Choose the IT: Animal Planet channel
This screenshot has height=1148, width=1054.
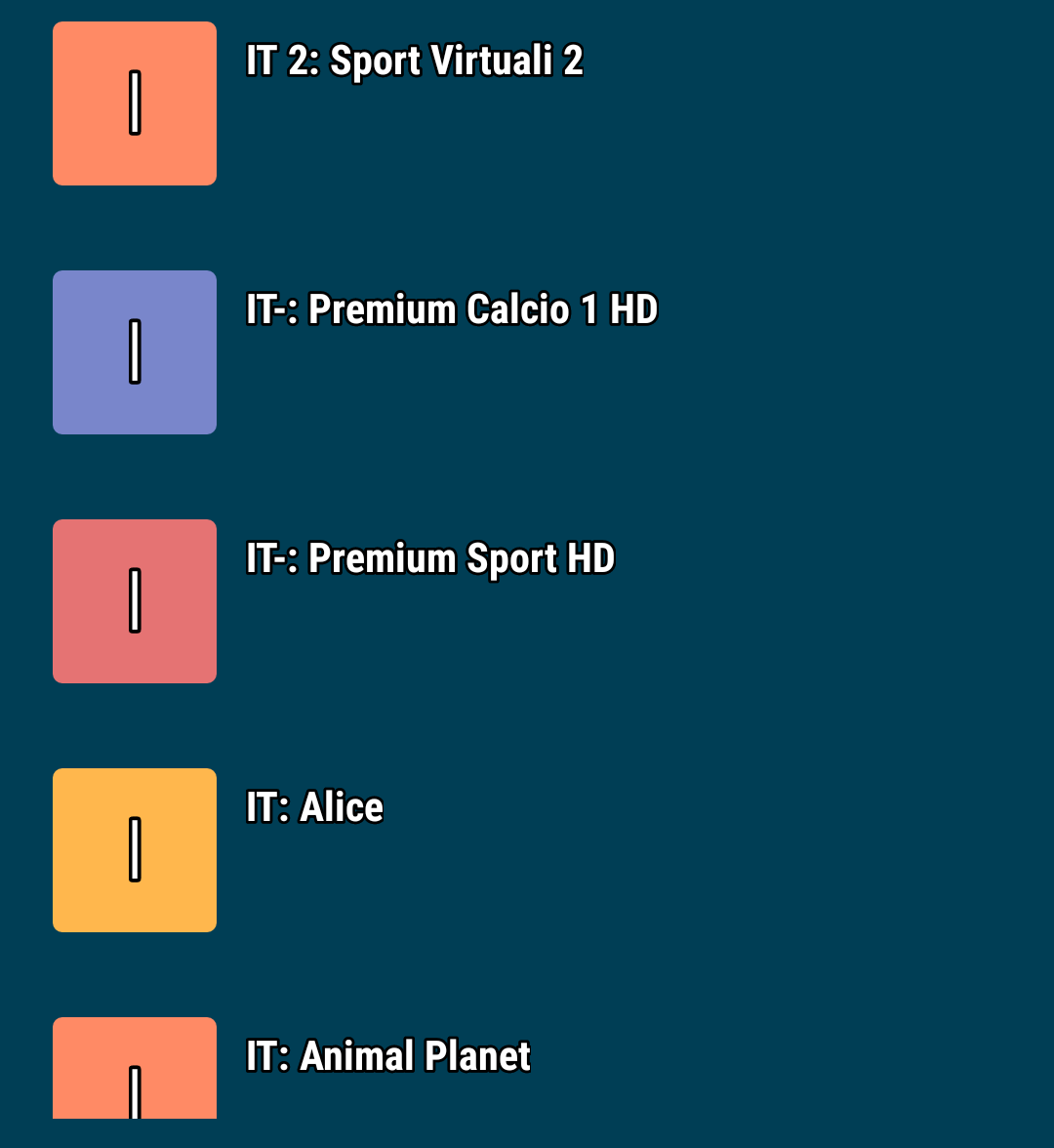(x=388, y=1057)
